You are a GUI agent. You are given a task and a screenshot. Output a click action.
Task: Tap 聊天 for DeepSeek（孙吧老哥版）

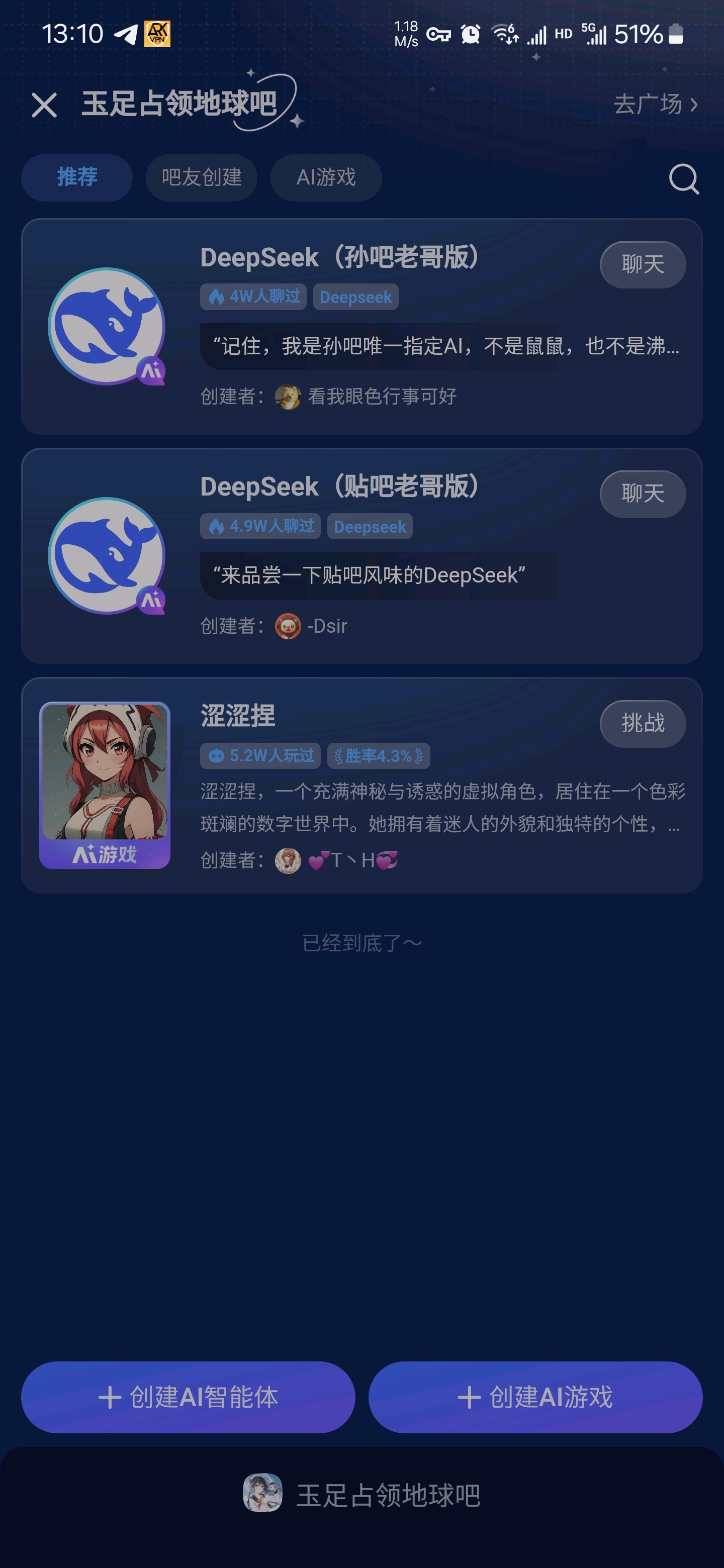point(643,265)
